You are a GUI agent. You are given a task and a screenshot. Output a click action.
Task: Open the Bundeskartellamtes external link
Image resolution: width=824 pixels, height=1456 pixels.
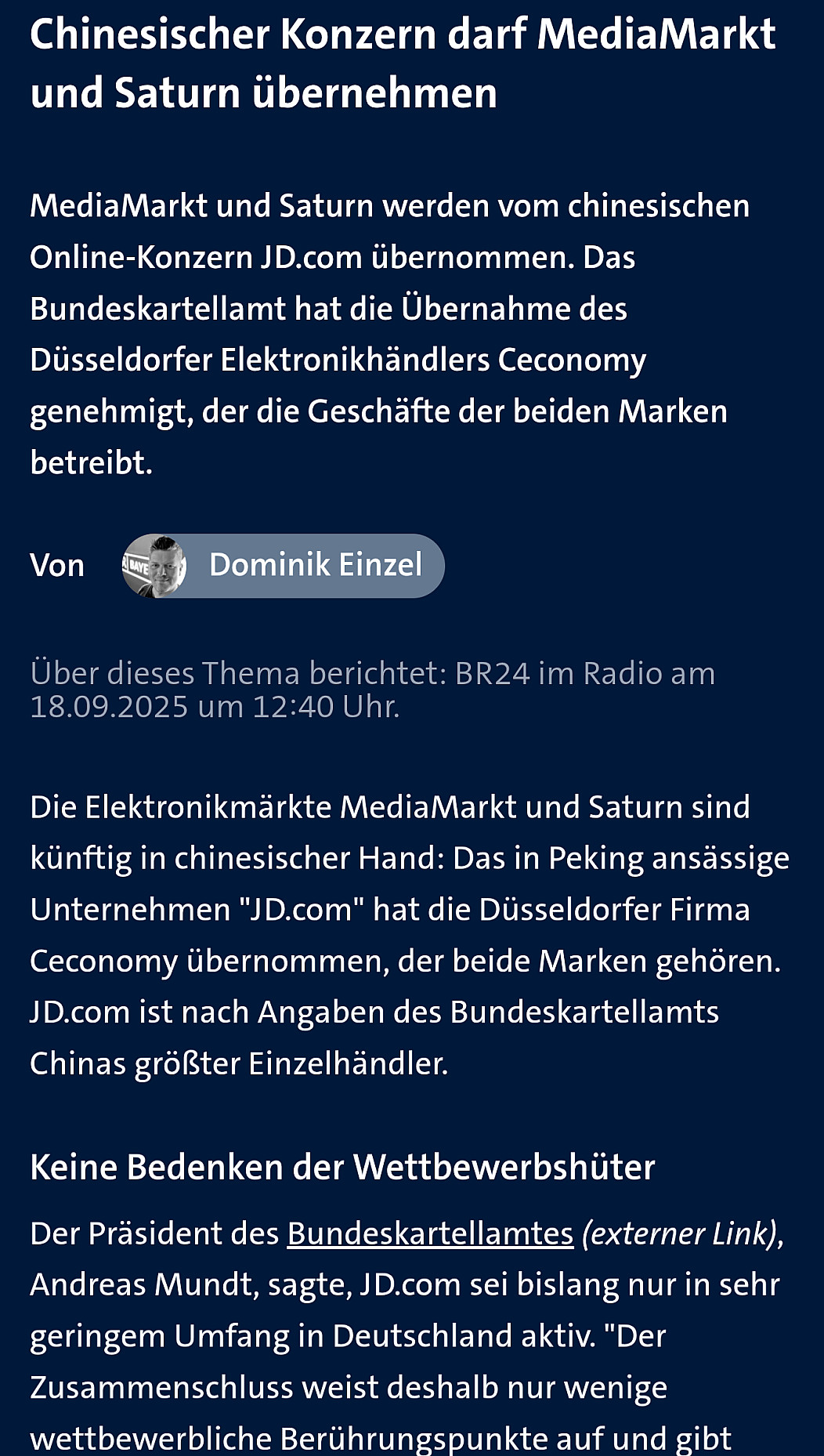pos(430,1233)
